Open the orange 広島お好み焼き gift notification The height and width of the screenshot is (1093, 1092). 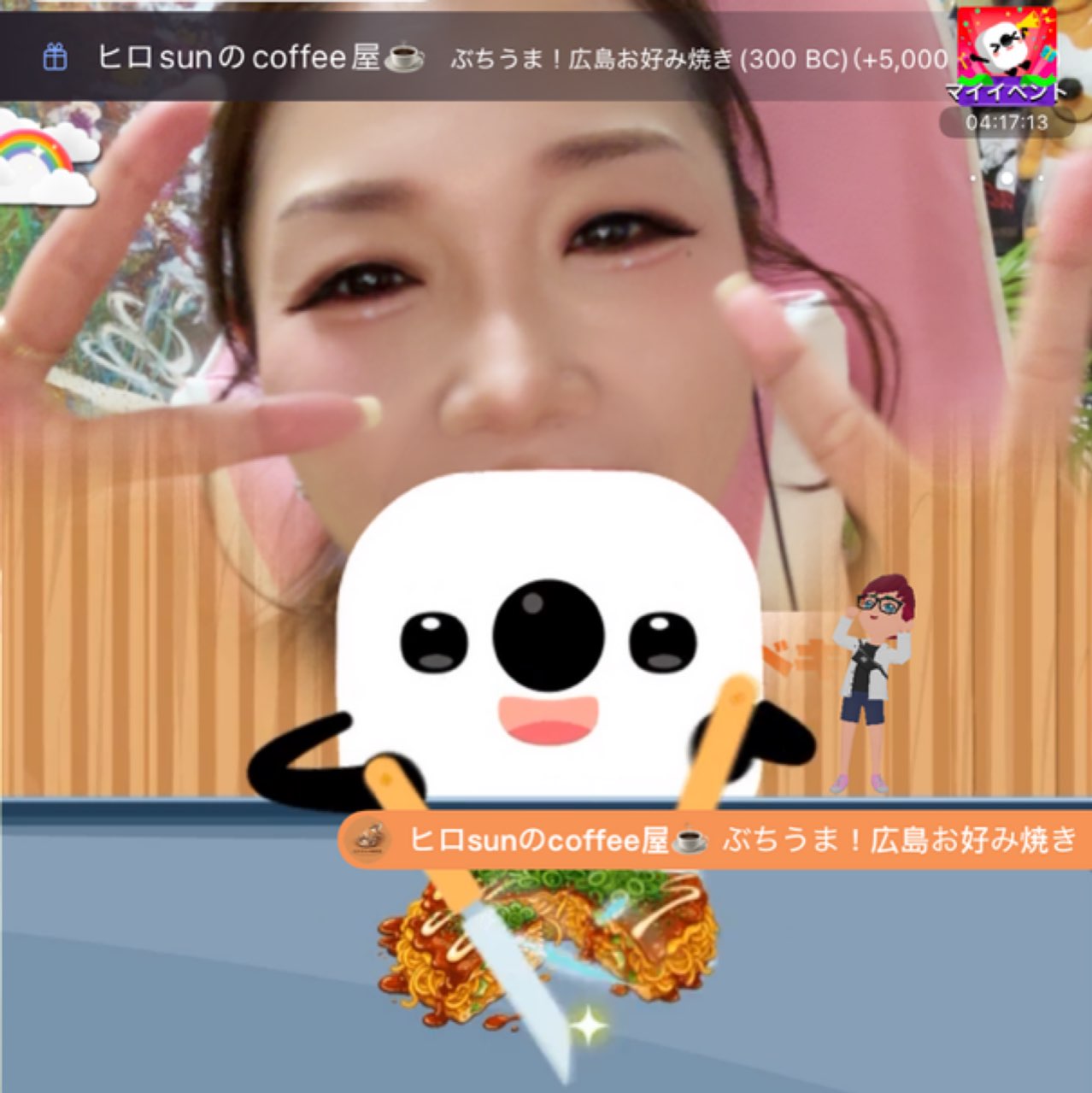(x=718, y=840)
